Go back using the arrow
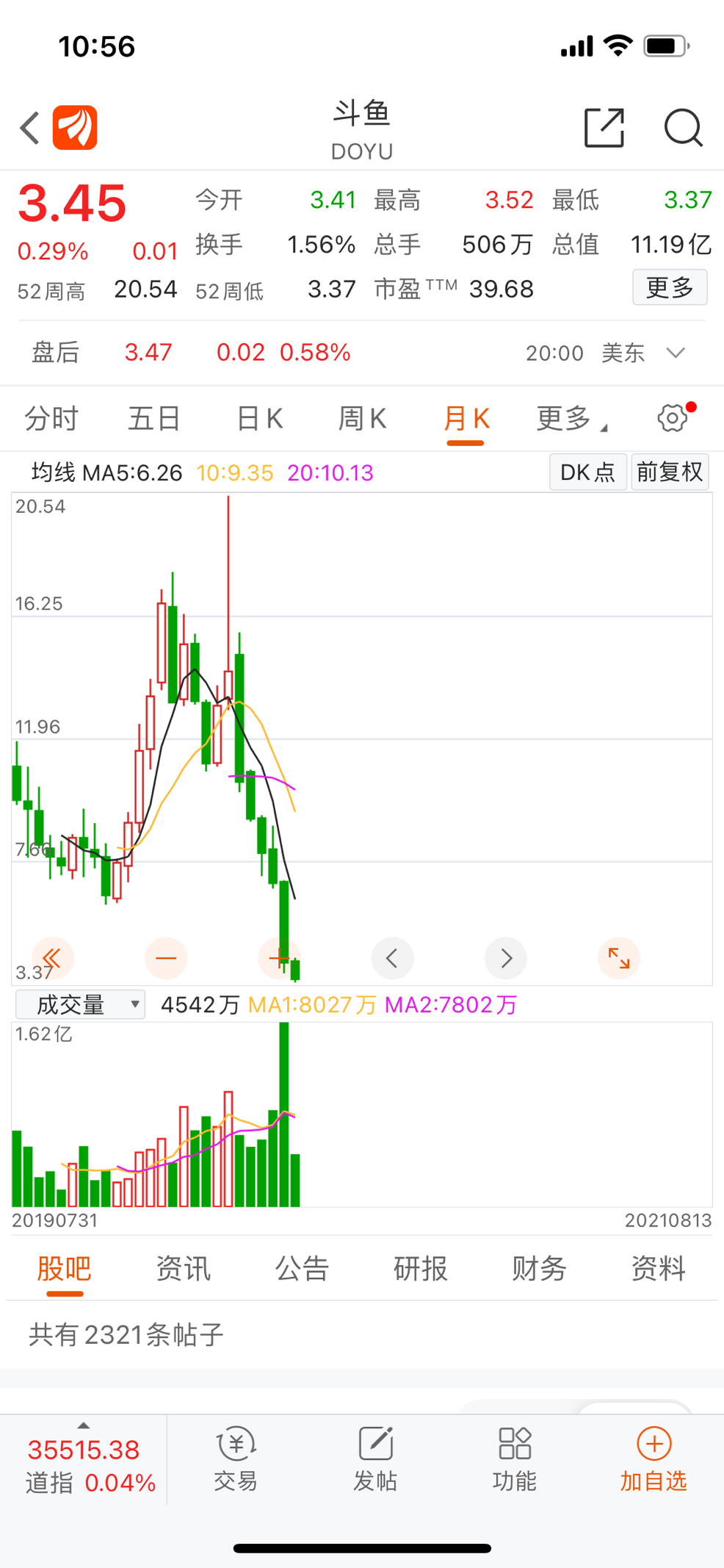This screenshot has width=724, height=1568. tap(29, 129)
